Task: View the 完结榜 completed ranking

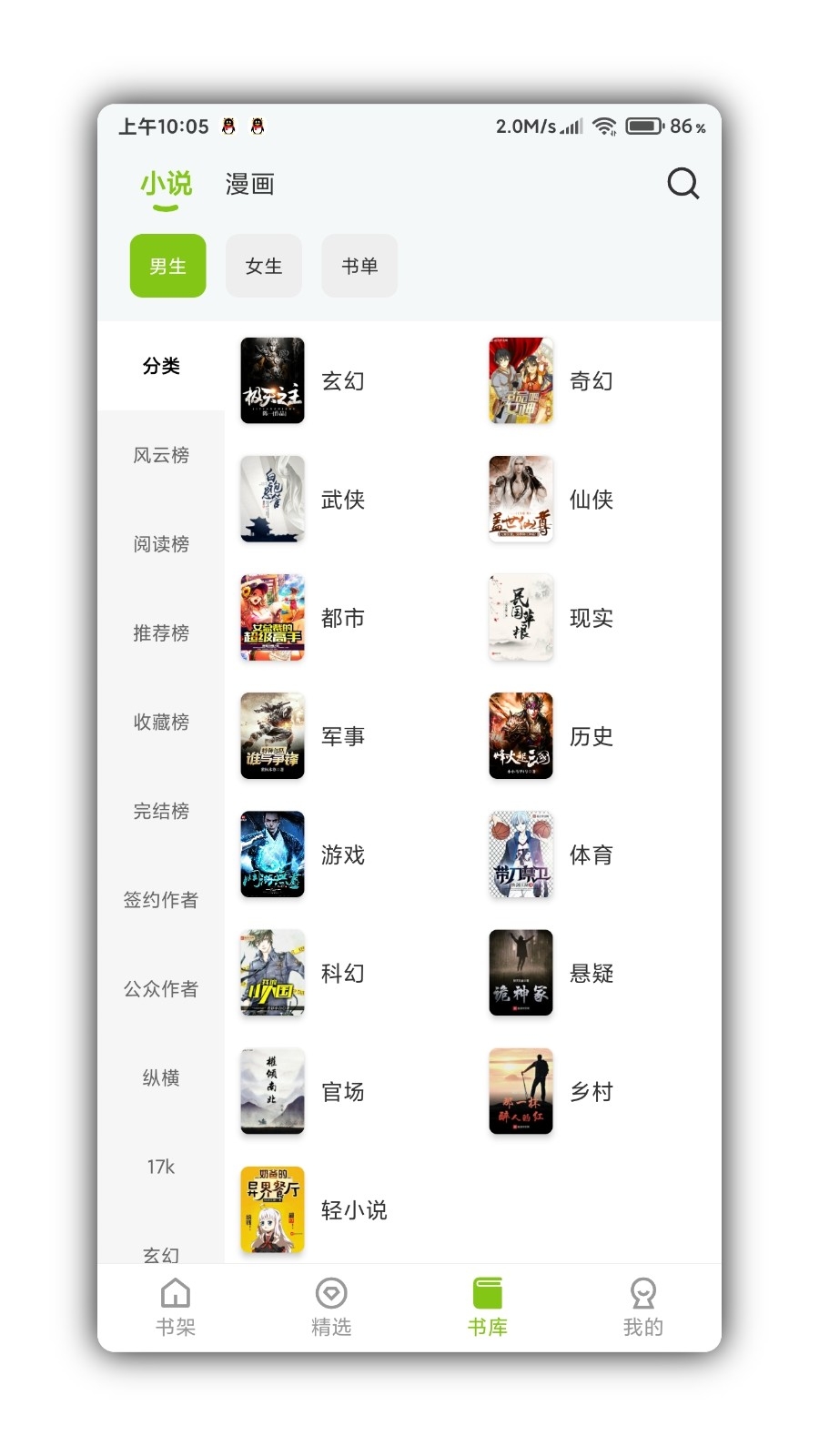Action: [x=160, y=811]
